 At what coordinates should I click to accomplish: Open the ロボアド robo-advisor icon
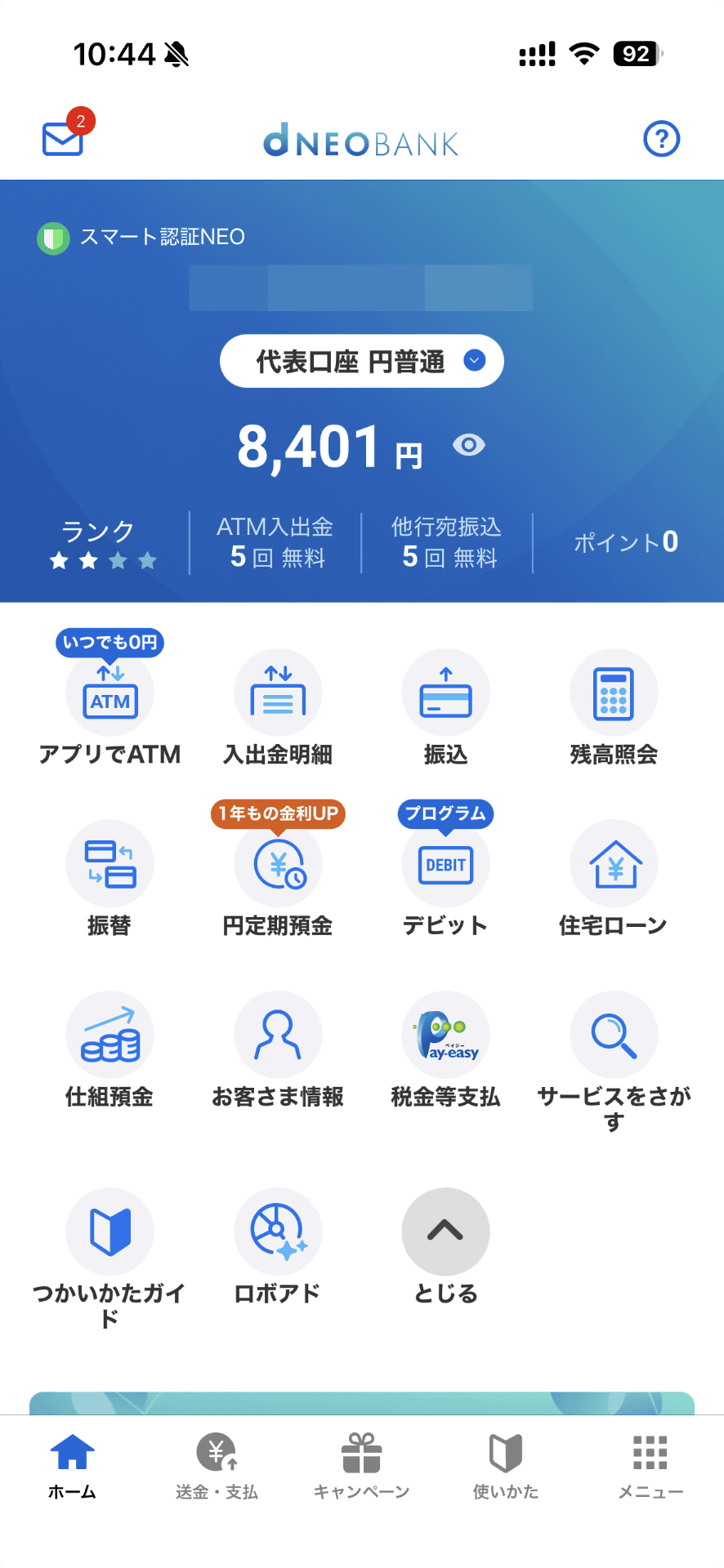click(x=278, y=1232)
